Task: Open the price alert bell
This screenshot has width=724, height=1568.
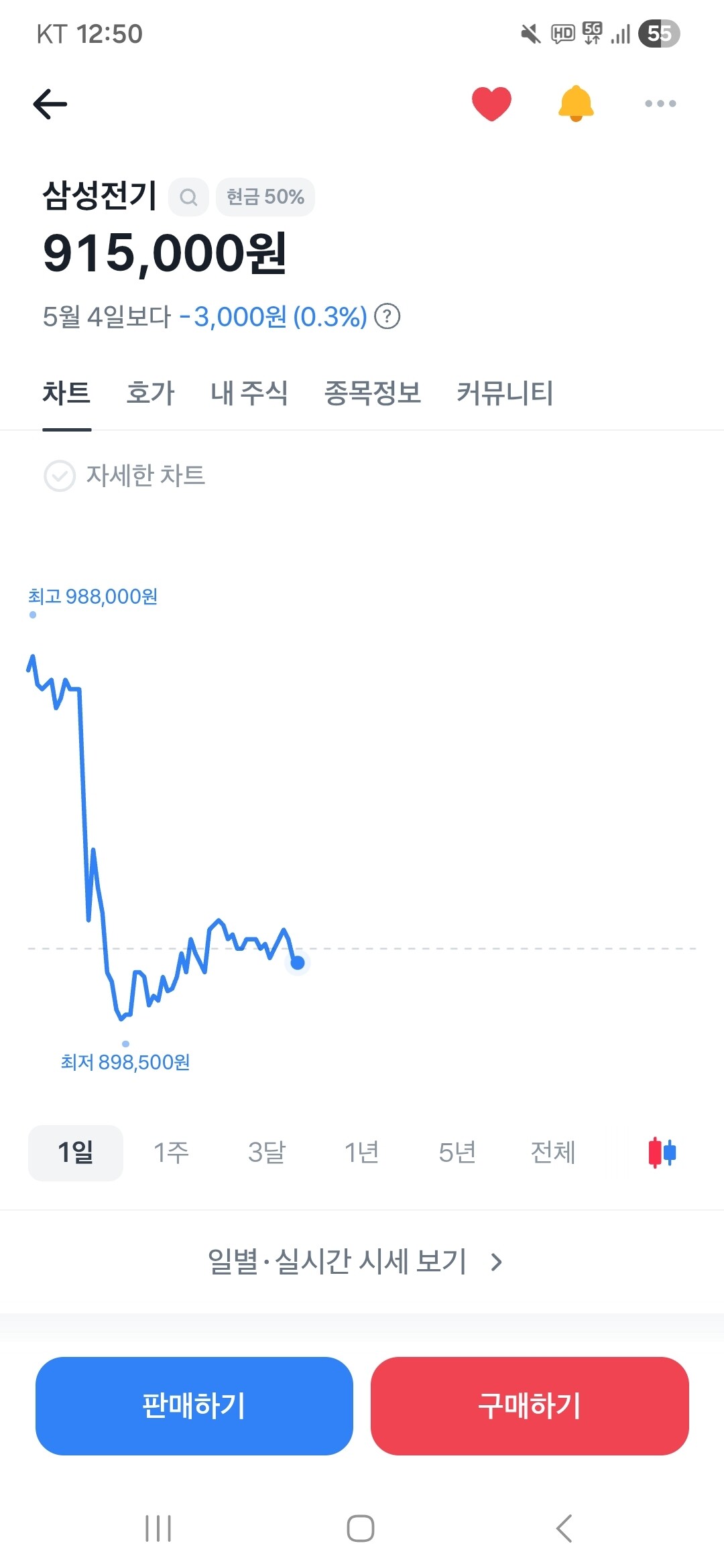Action: 576,104
